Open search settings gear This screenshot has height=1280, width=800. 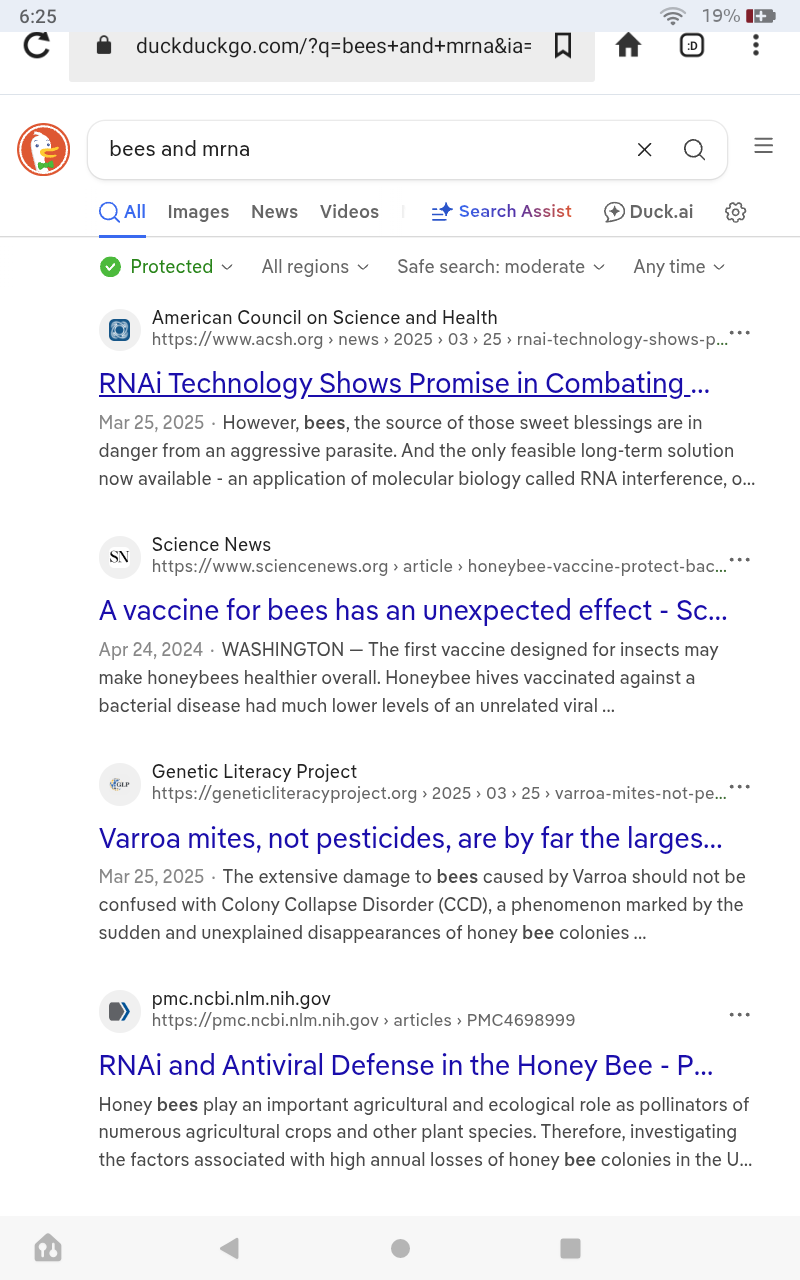736,212
